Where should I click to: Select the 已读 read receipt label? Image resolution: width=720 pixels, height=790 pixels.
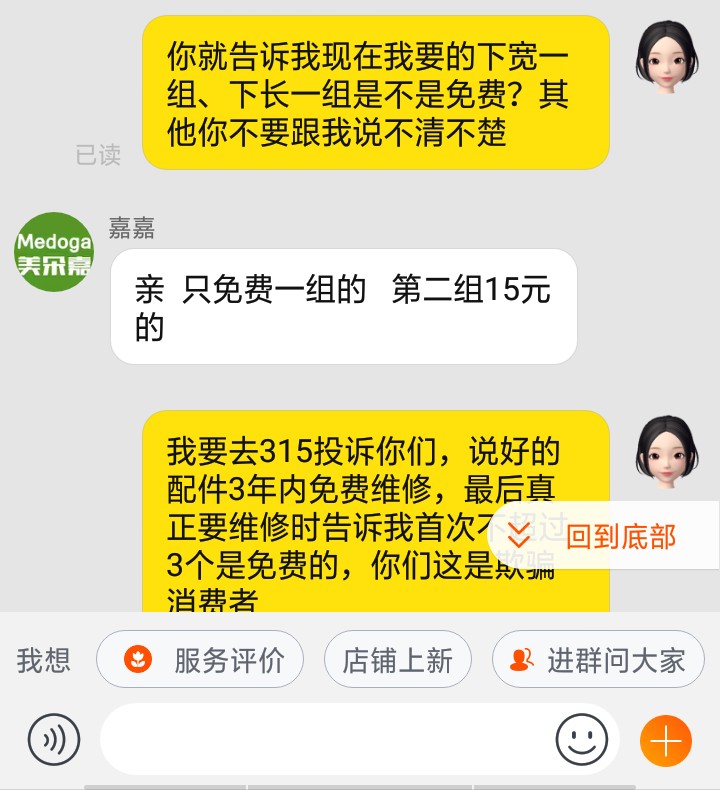(97, 154)
